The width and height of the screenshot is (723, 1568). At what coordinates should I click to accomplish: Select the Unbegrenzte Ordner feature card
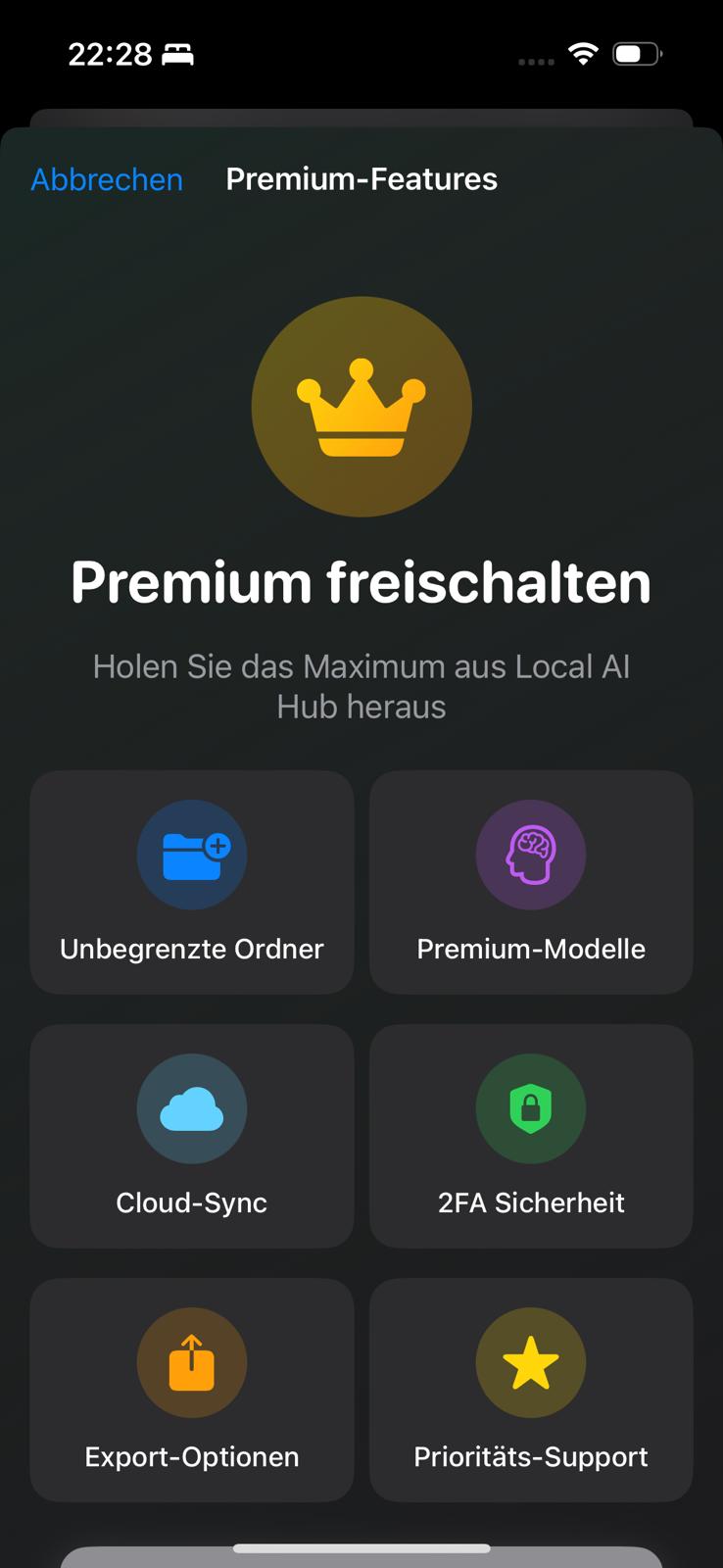pyautogui.click(x=191, y=882)
